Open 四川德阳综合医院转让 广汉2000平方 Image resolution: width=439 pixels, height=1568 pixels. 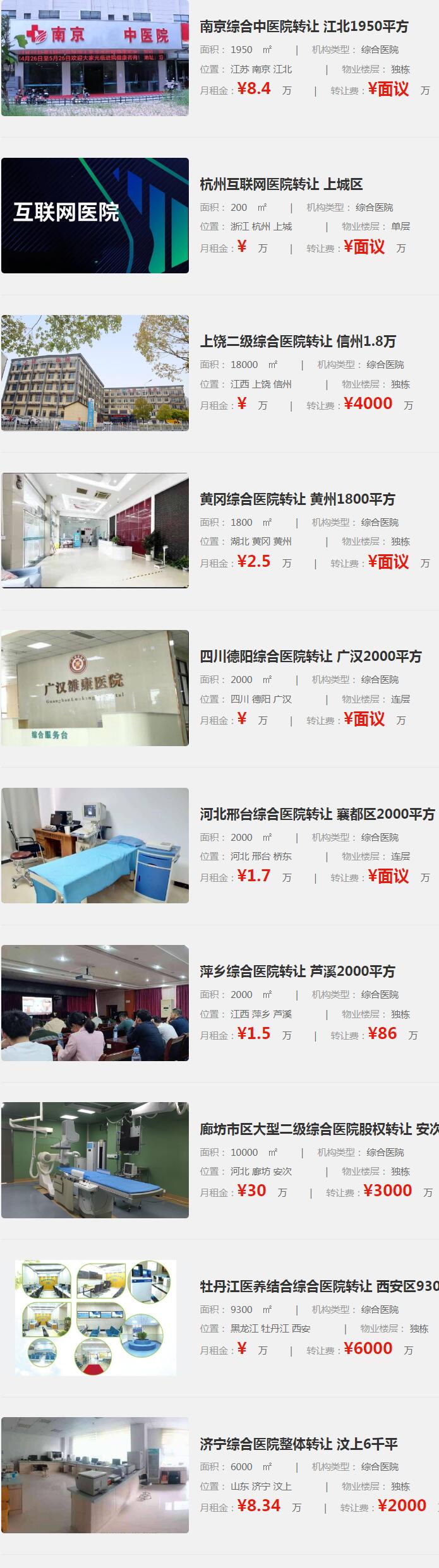click(x=310, y=656)
